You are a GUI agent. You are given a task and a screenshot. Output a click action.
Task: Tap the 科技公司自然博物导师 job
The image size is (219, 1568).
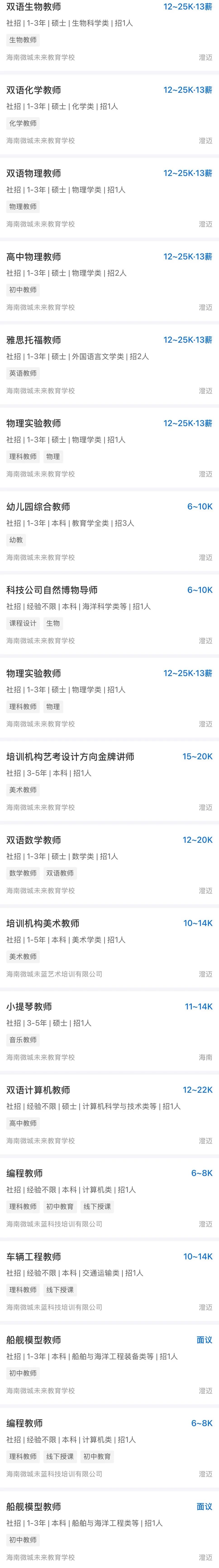point(52,590)
